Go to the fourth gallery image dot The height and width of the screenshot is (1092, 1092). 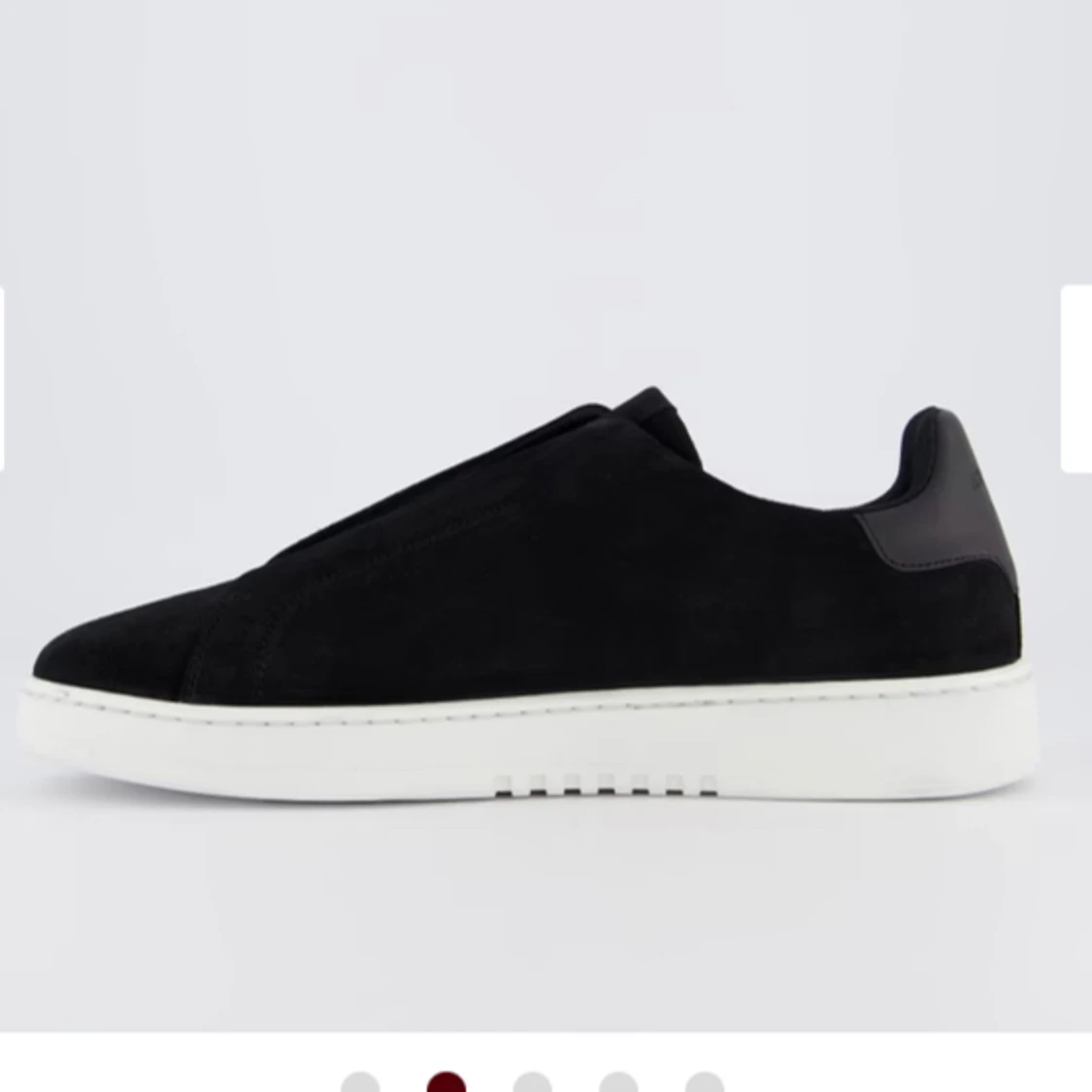tap(618, 1084)
